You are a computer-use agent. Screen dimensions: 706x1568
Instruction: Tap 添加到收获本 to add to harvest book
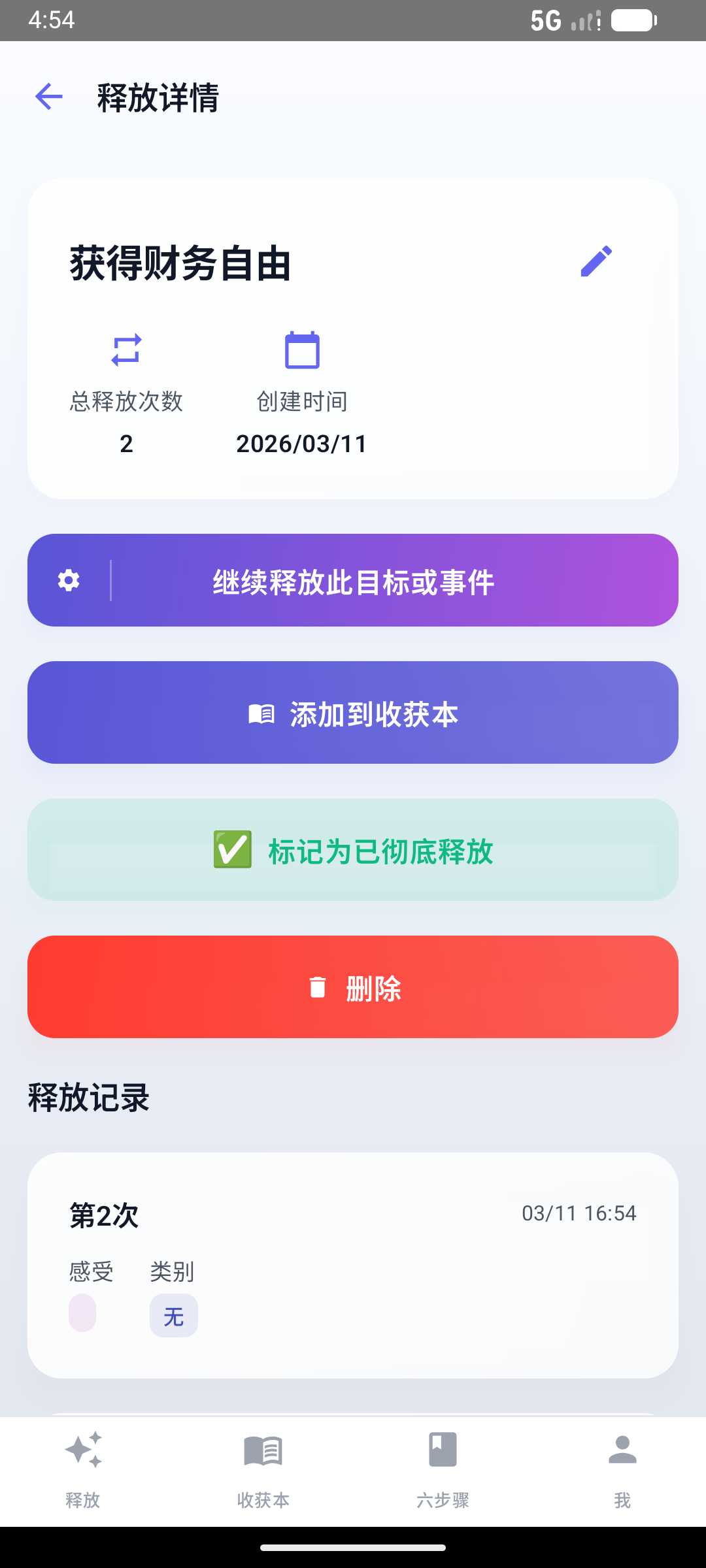pos(353,713)
